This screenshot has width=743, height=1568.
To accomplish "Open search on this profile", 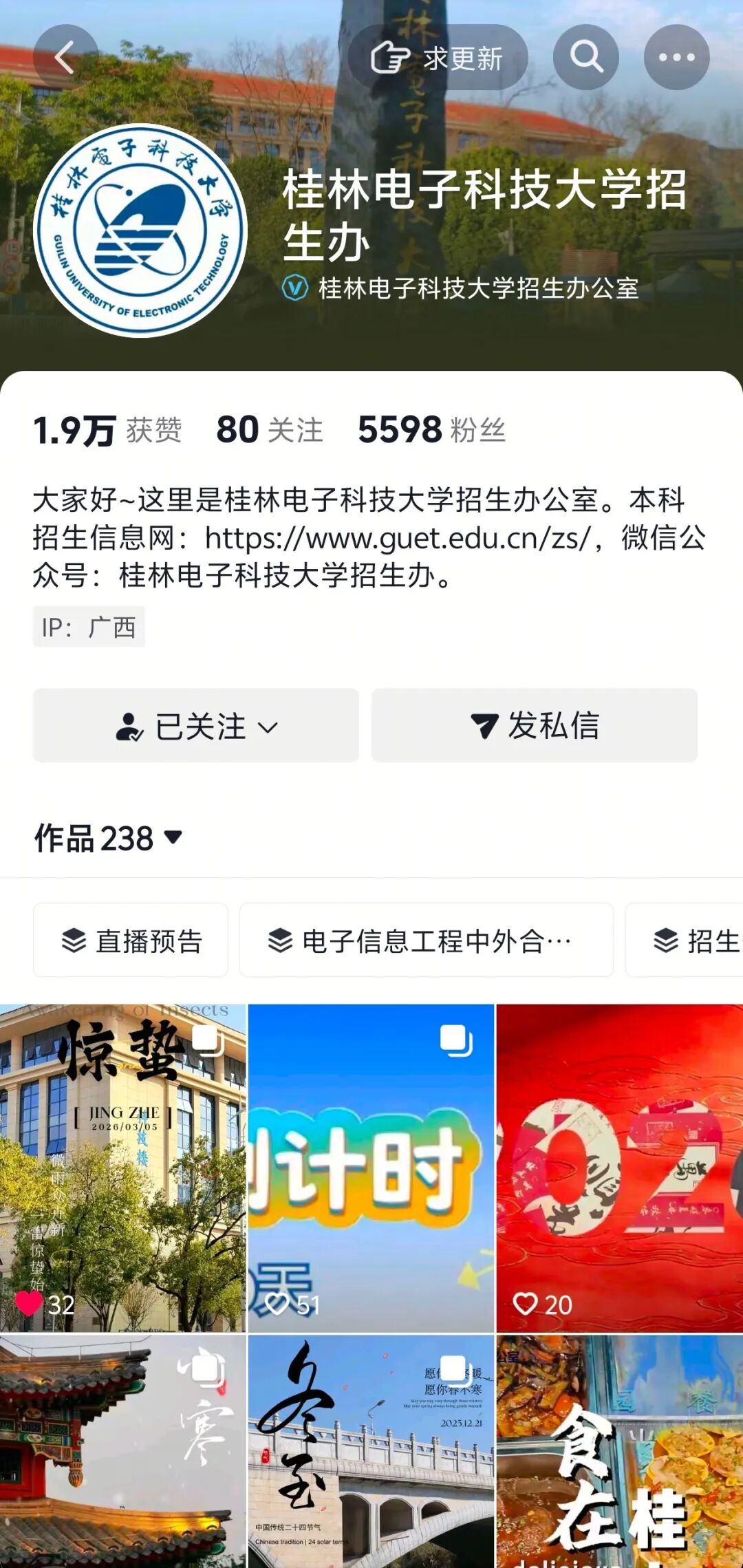I will tap(585, 57).
